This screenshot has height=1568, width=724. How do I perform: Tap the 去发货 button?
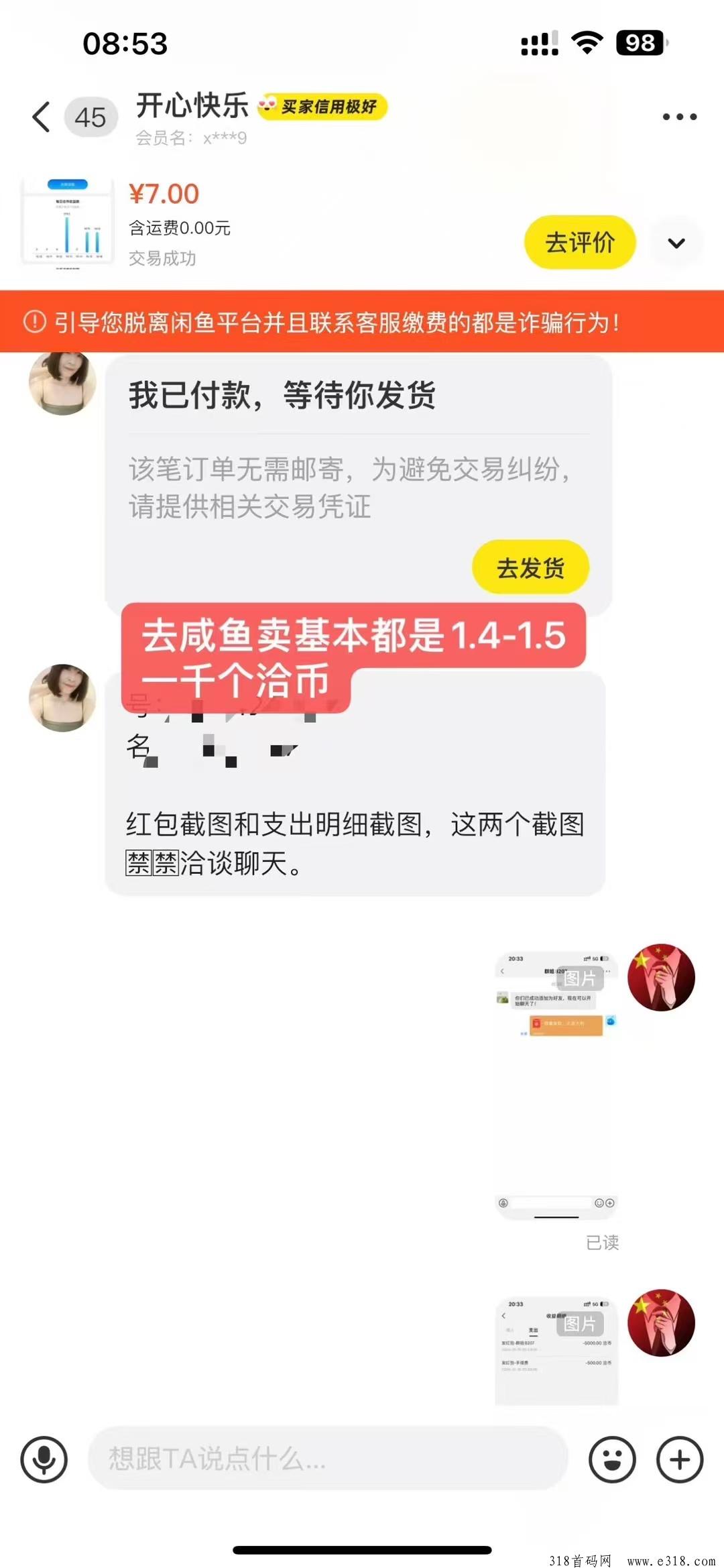tap(530, 568)
